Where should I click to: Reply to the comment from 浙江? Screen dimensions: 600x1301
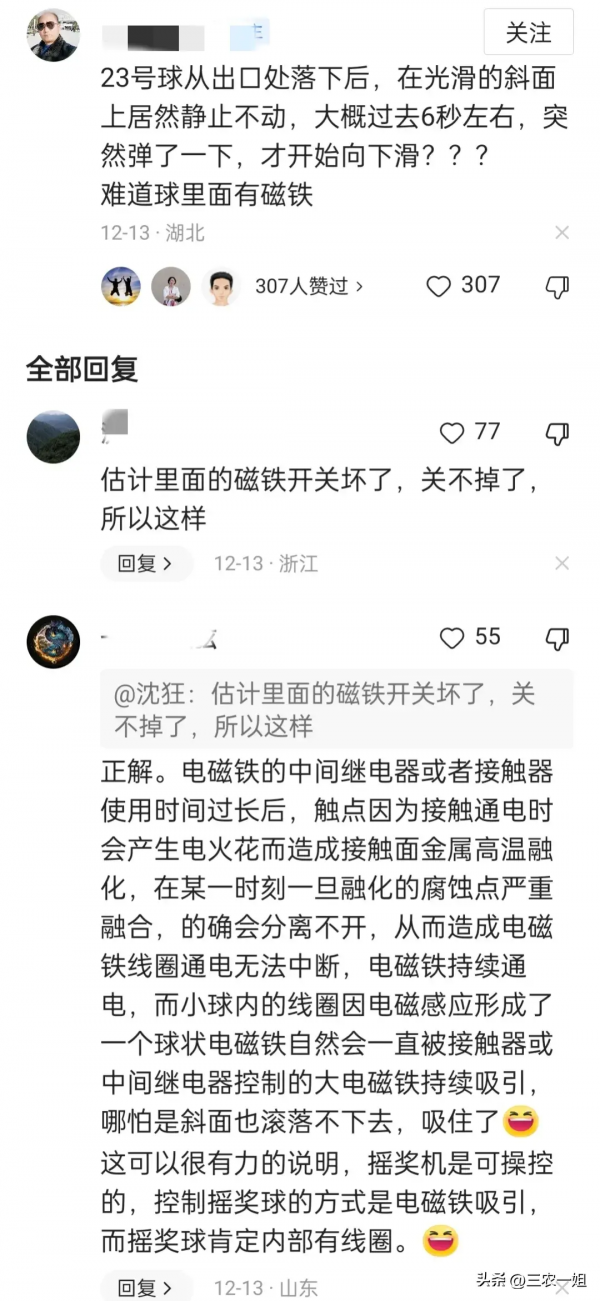146,563
